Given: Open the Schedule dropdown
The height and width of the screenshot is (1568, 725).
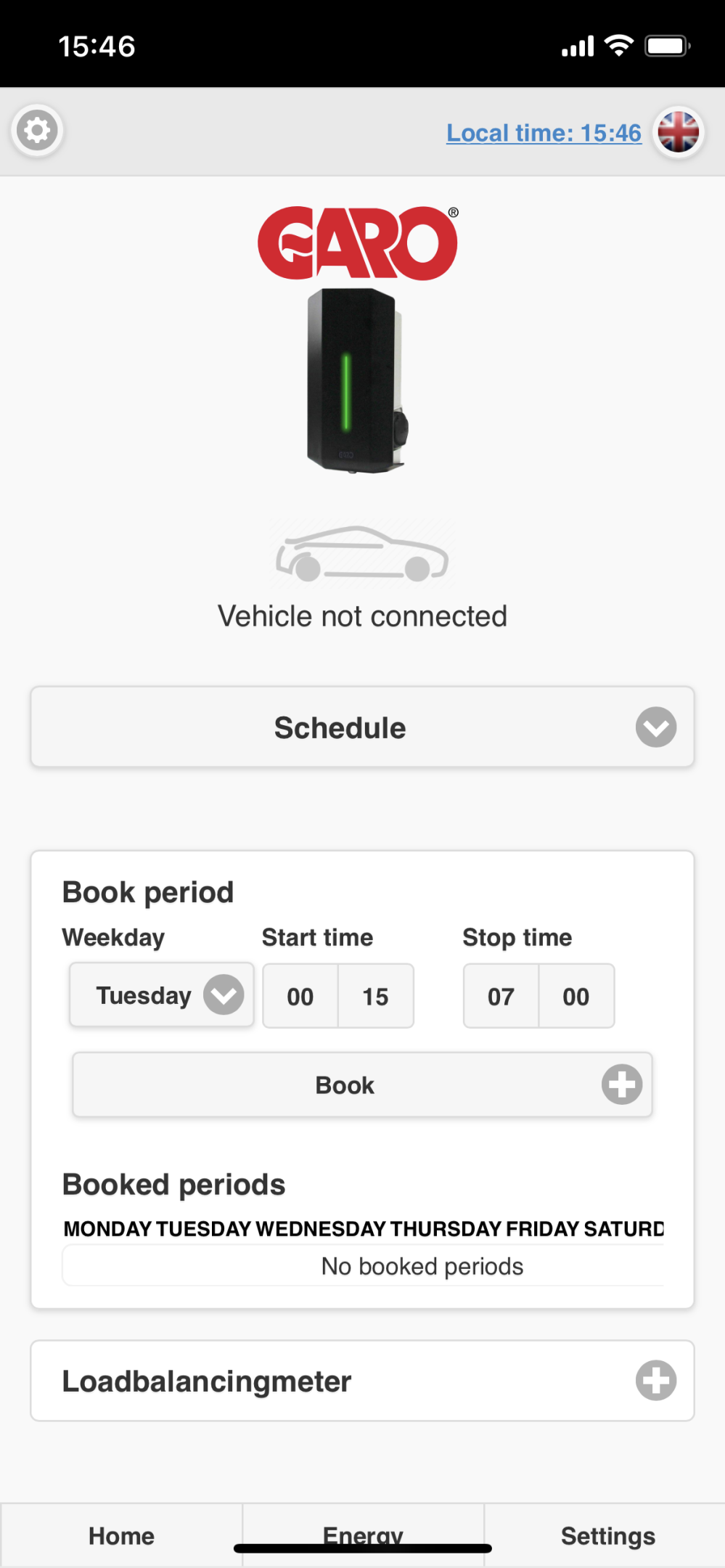Looking at the screenshot, I should (x=362, y=727).
